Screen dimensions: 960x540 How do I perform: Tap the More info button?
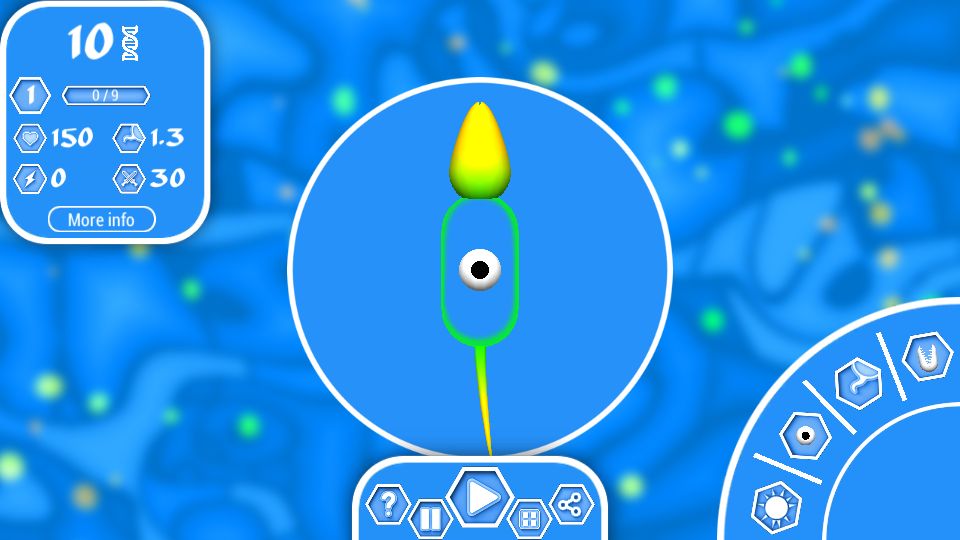point(101,219)
